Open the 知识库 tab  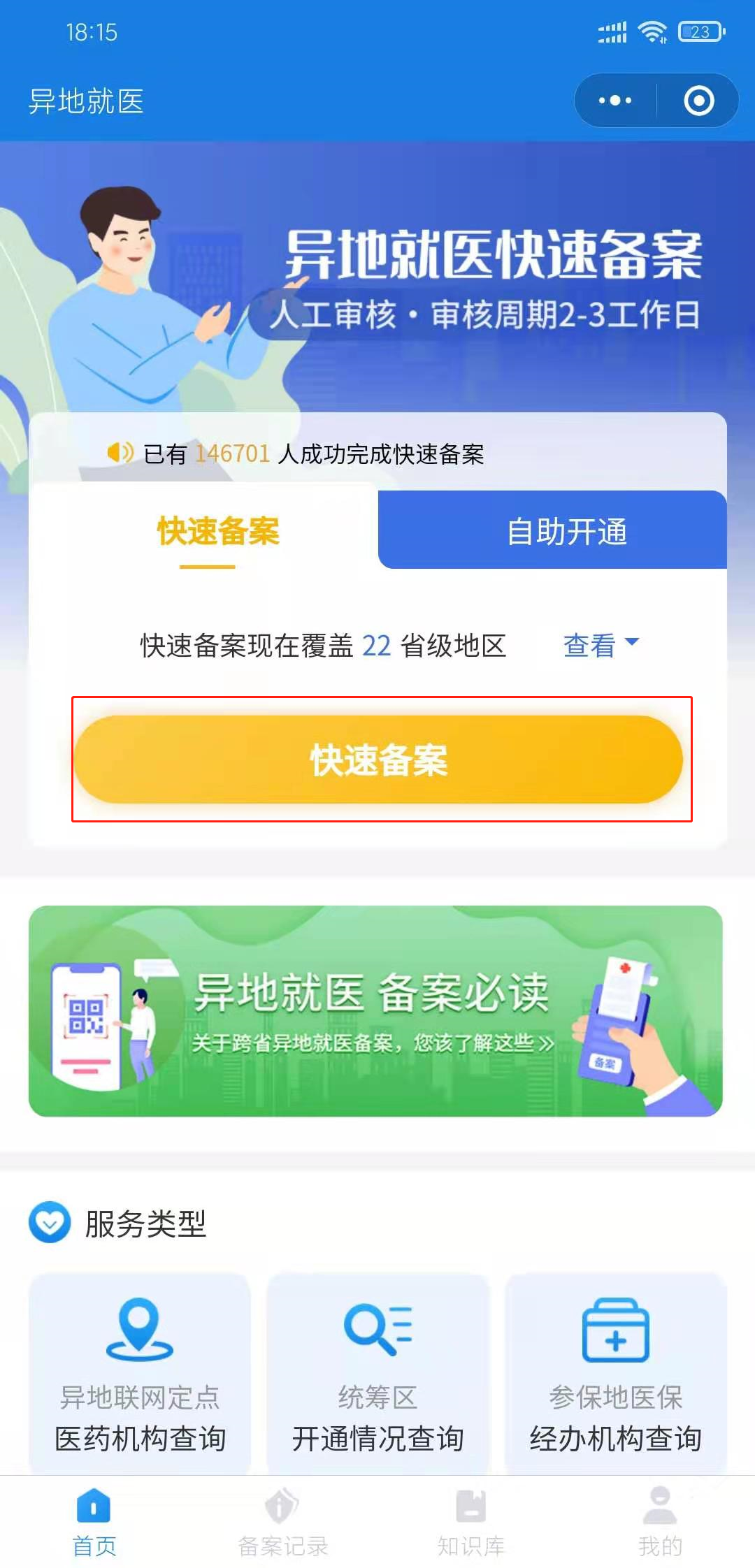pos(471,1523)
